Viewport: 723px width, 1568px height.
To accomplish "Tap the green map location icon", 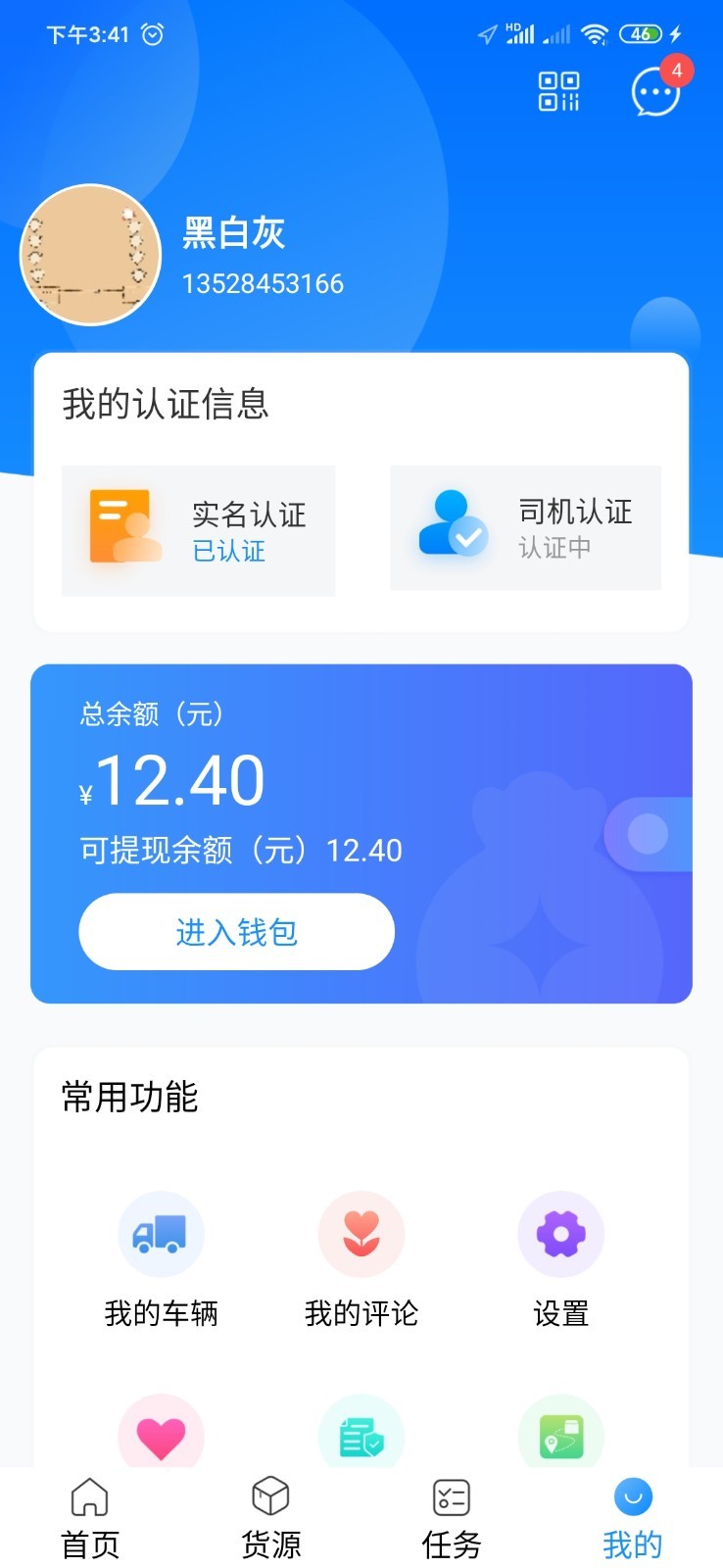I will pos(560,1433).
